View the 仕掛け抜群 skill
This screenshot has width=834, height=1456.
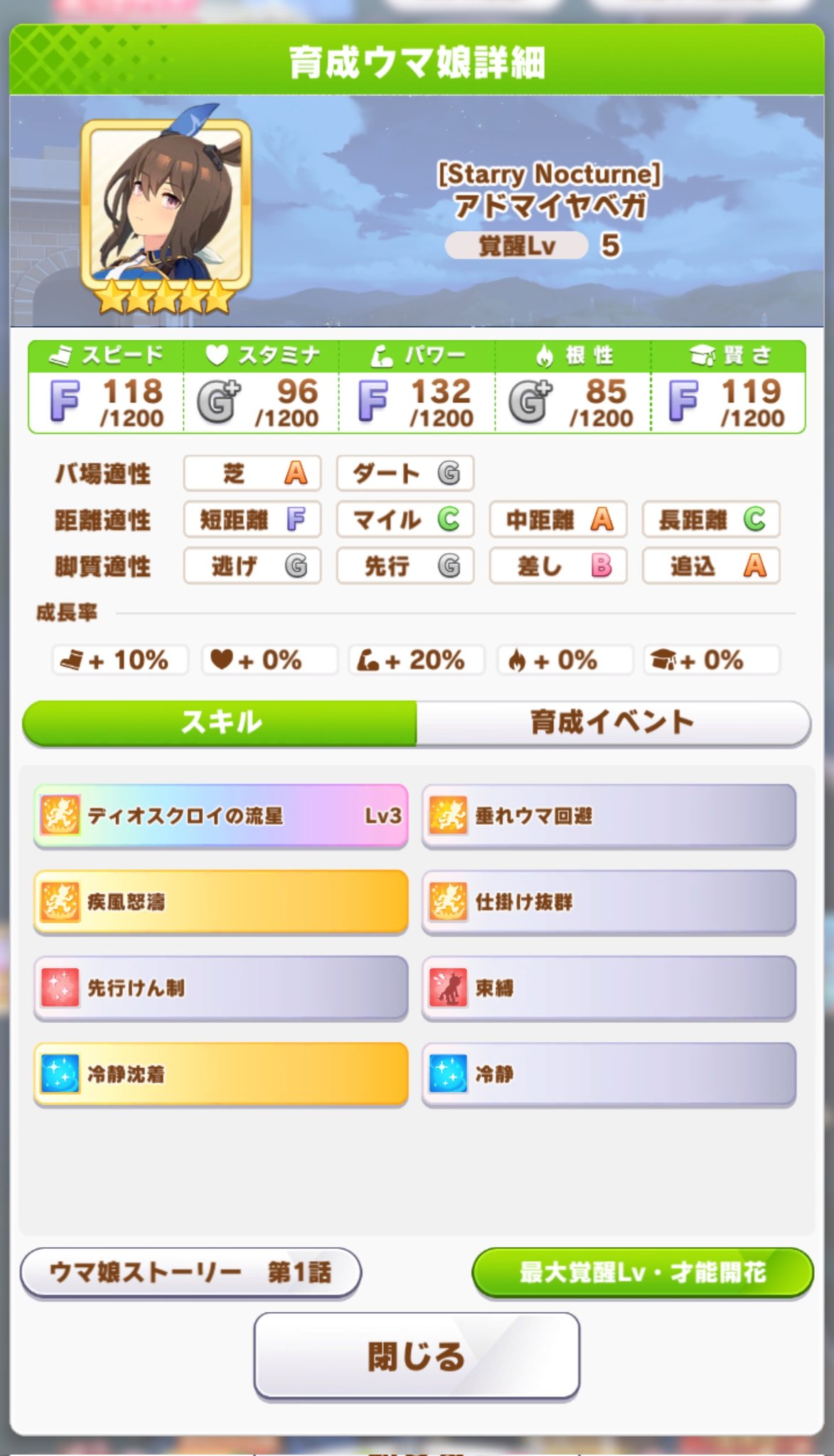click(609, 901)
